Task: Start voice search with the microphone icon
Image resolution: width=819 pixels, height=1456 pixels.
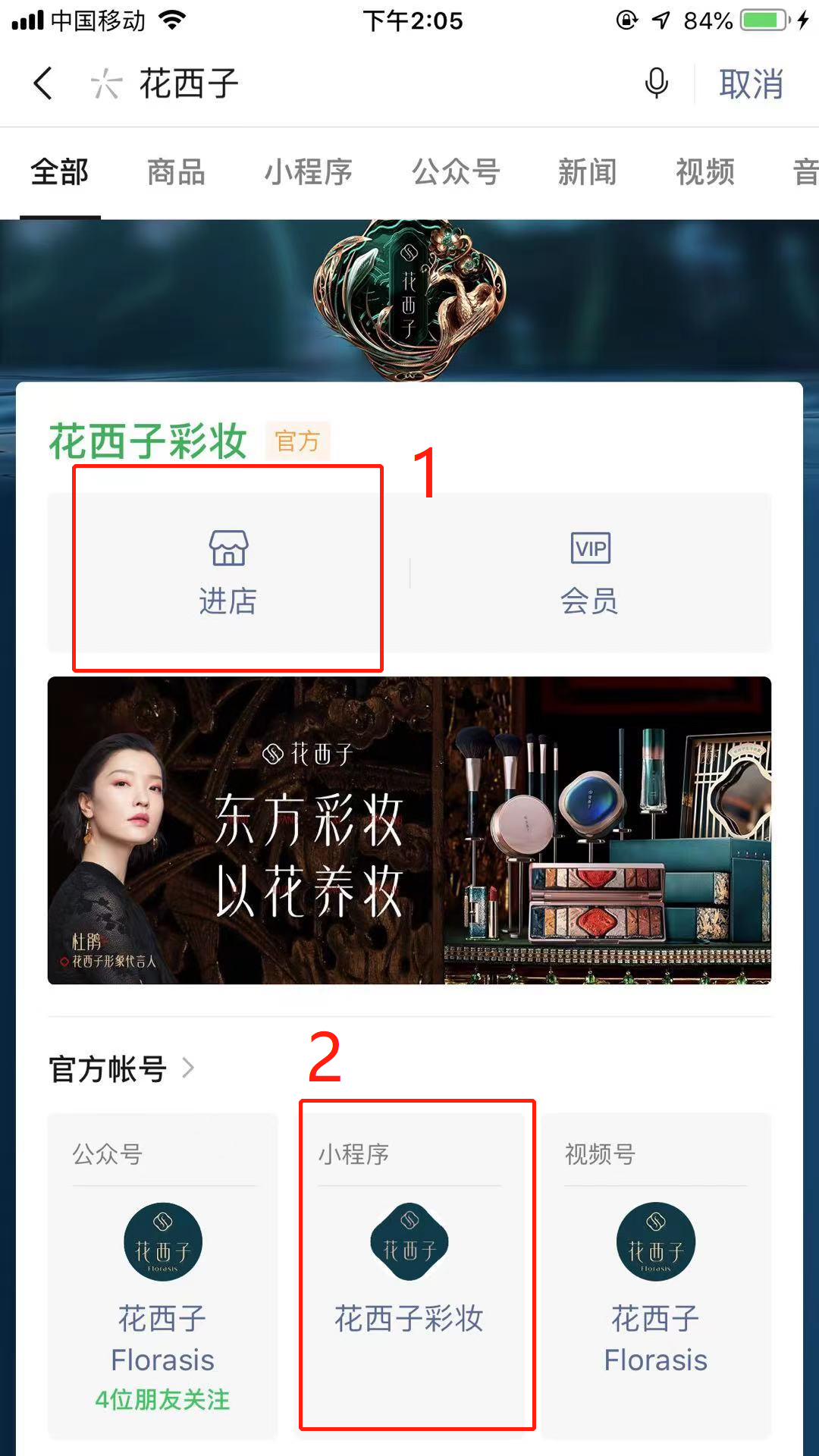Action: click(656, 83)
